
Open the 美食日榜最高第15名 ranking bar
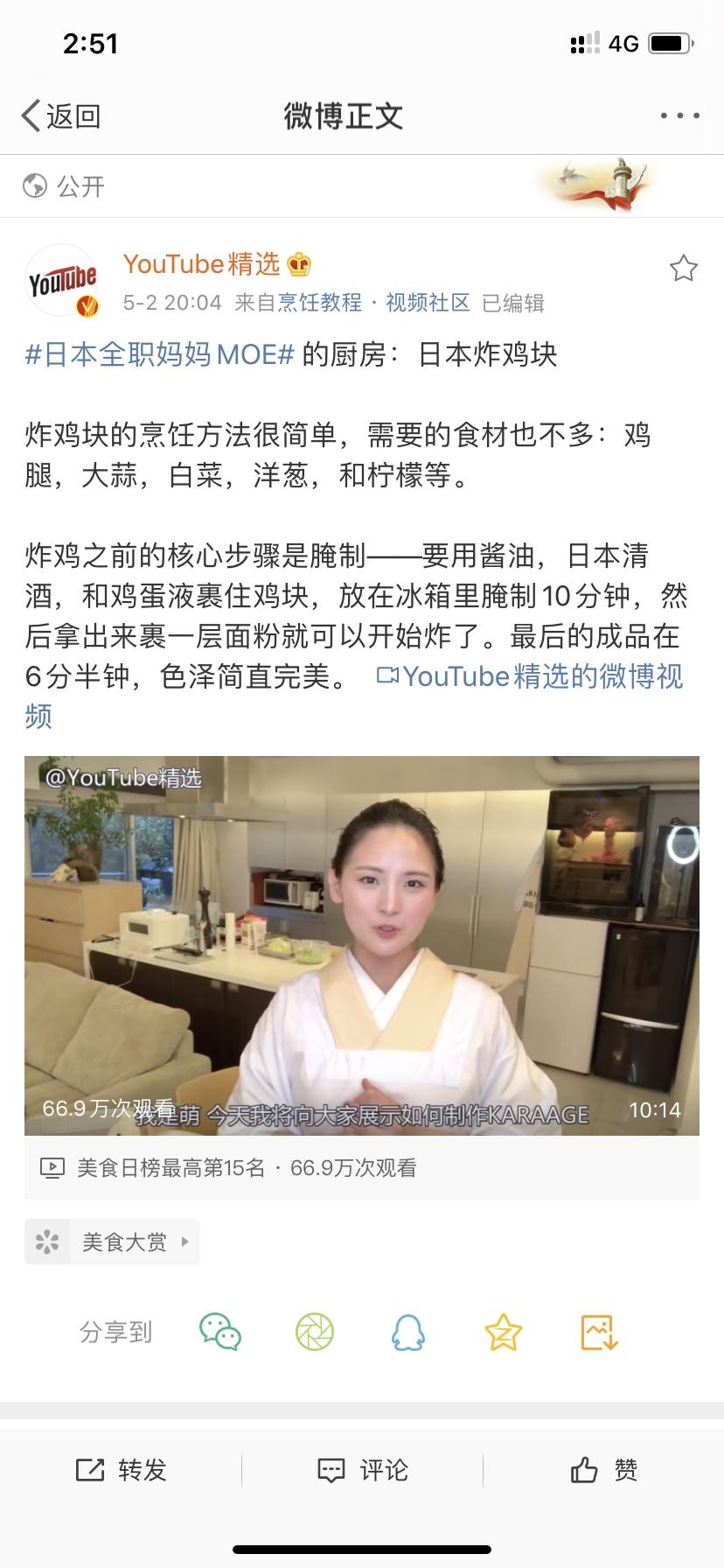362,1167
